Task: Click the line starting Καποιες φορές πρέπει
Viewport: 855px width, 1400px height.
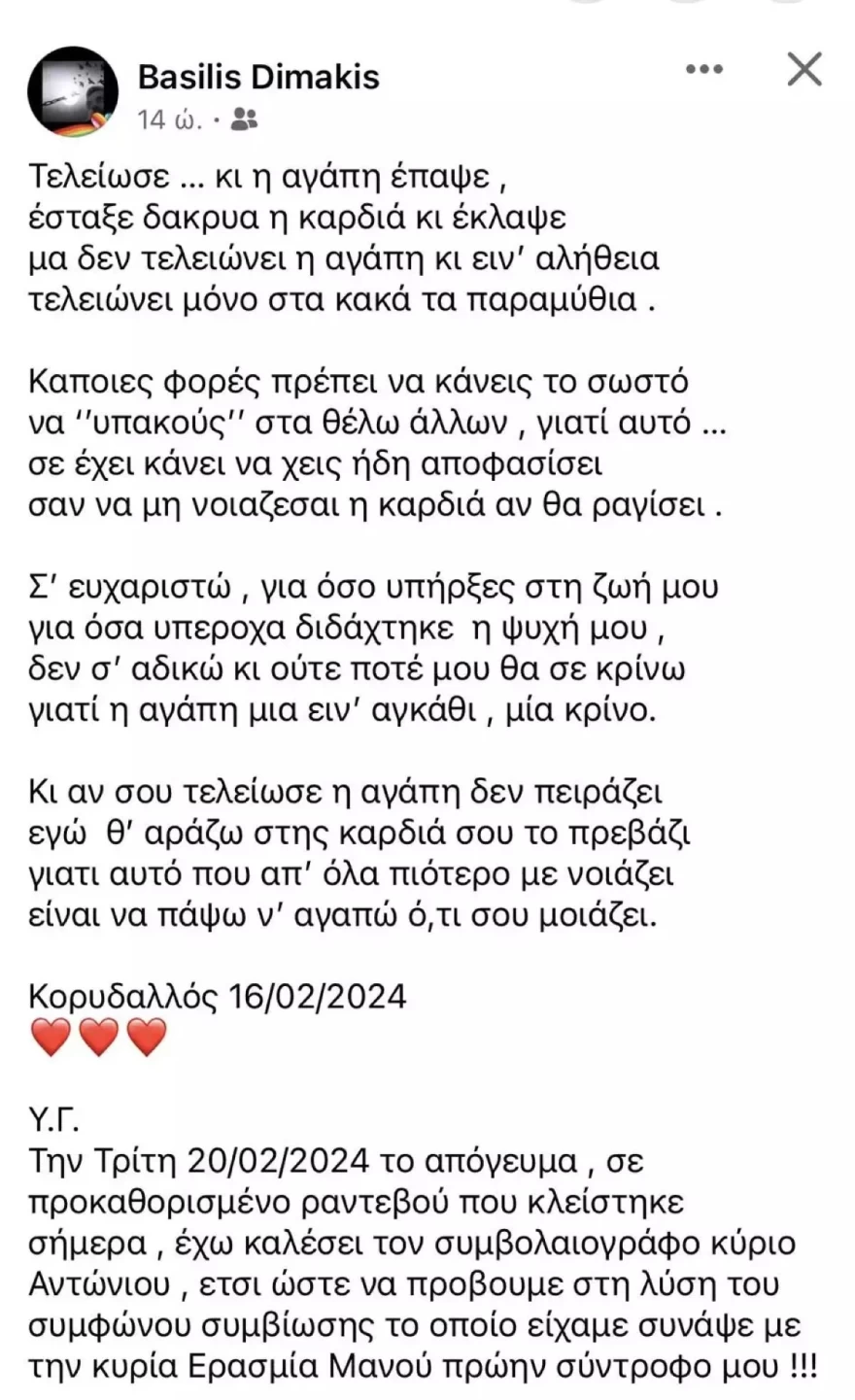Action: [359, 382]
